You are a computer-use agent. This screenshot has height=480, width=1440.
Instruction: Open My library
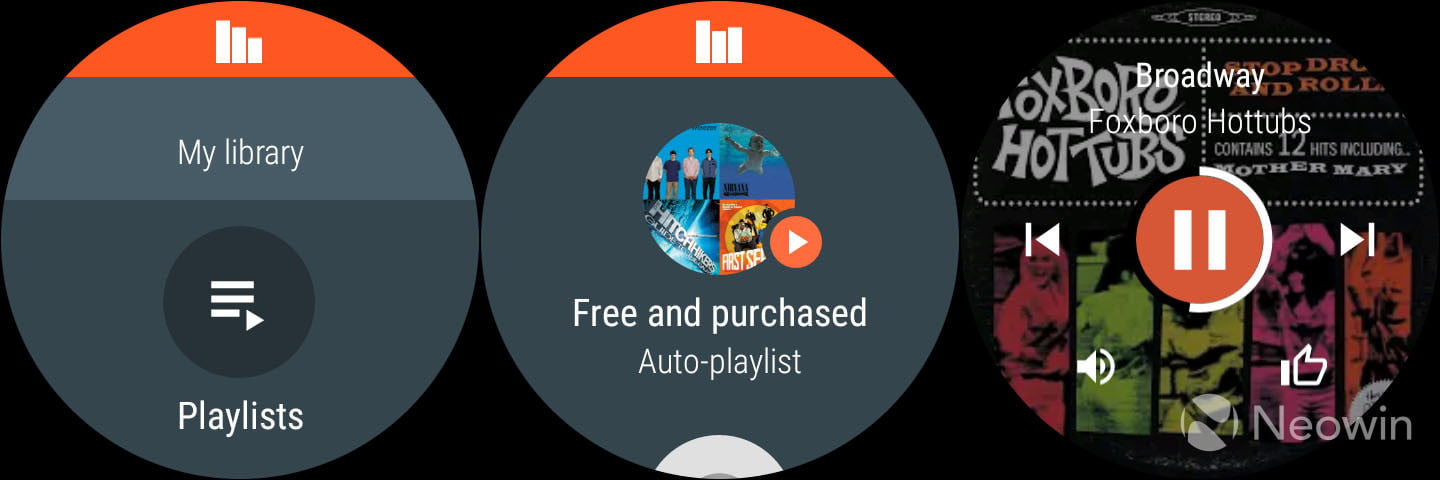click(x=240, y=153)
